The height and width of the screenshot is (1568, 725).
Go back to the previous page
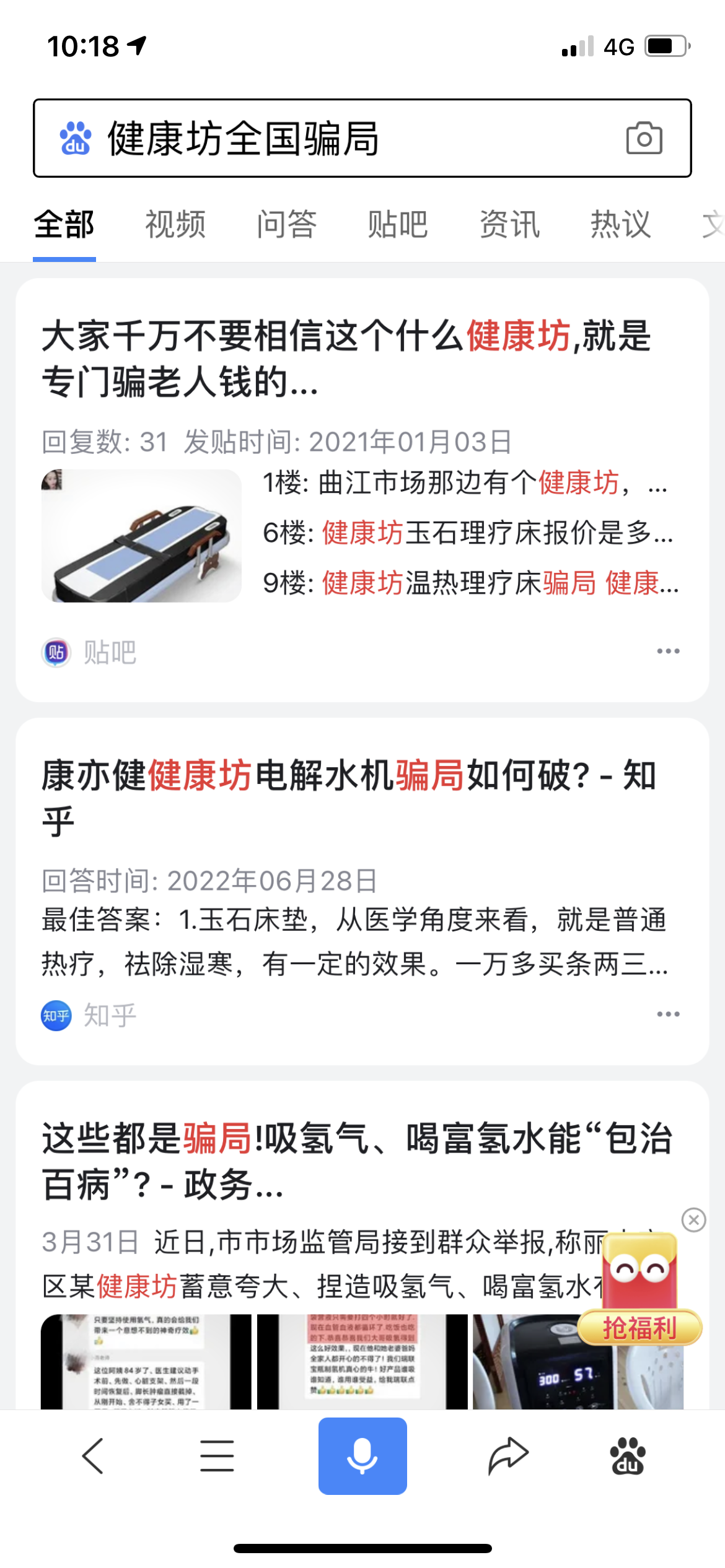[93, 1456]
